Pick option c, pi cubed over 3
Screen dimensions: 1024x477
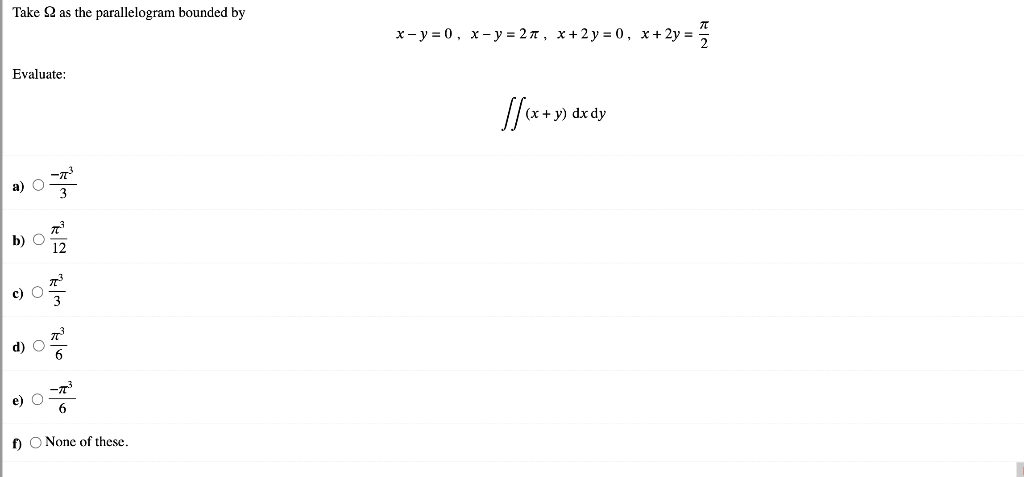pyautogui.click(x=38, y=293)
